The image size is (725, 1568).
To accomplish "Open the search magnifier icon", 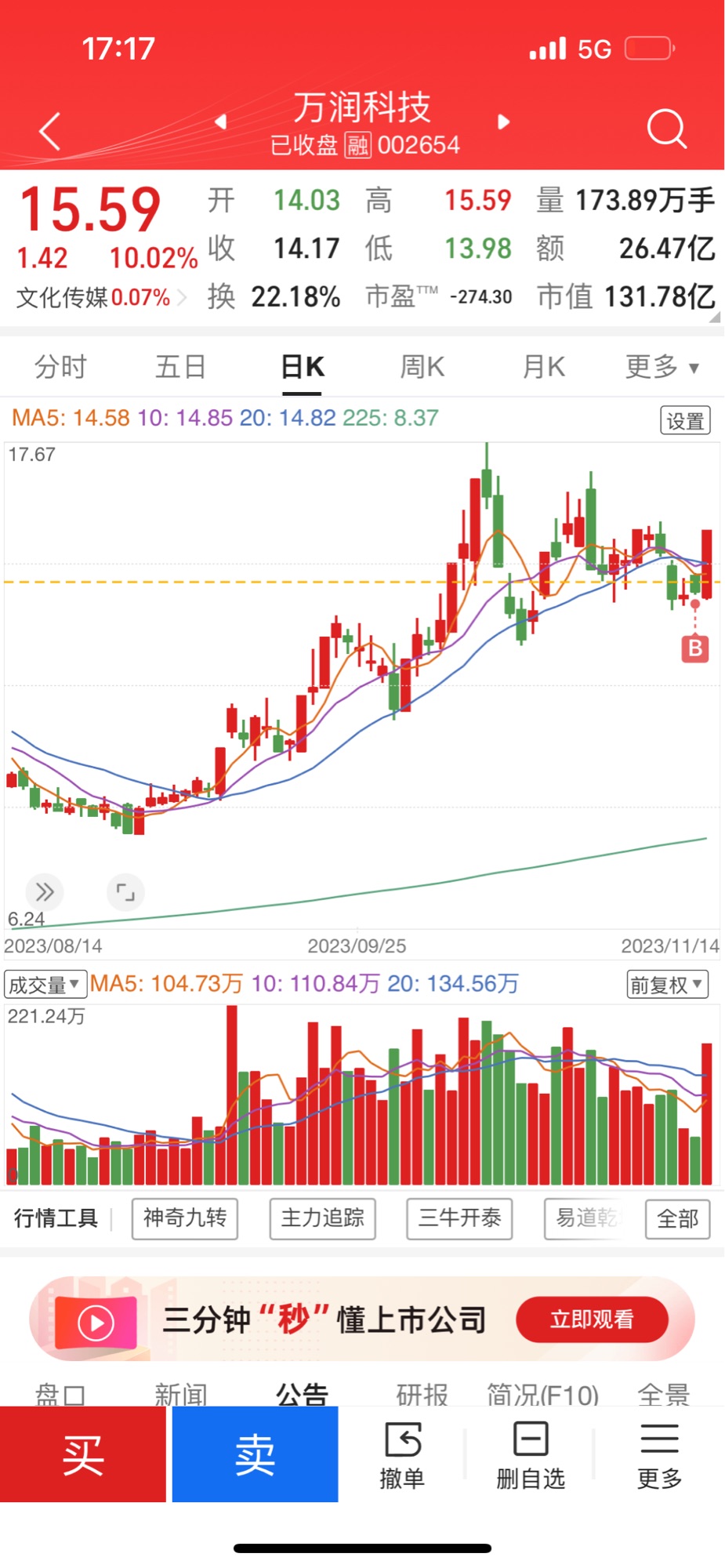I will [x=666, y=128].
